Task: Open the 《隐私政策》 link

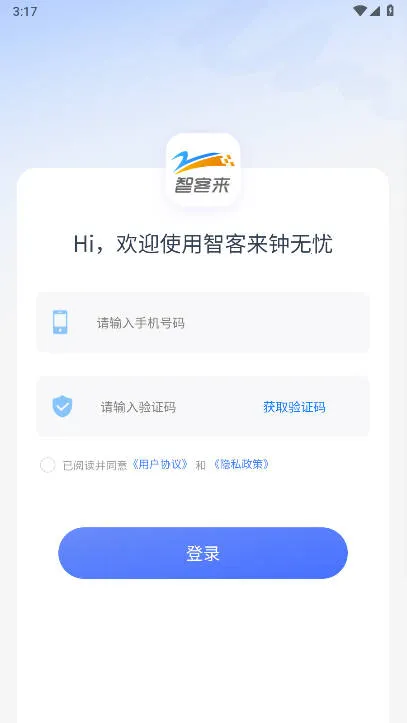Action: point(240,464)
